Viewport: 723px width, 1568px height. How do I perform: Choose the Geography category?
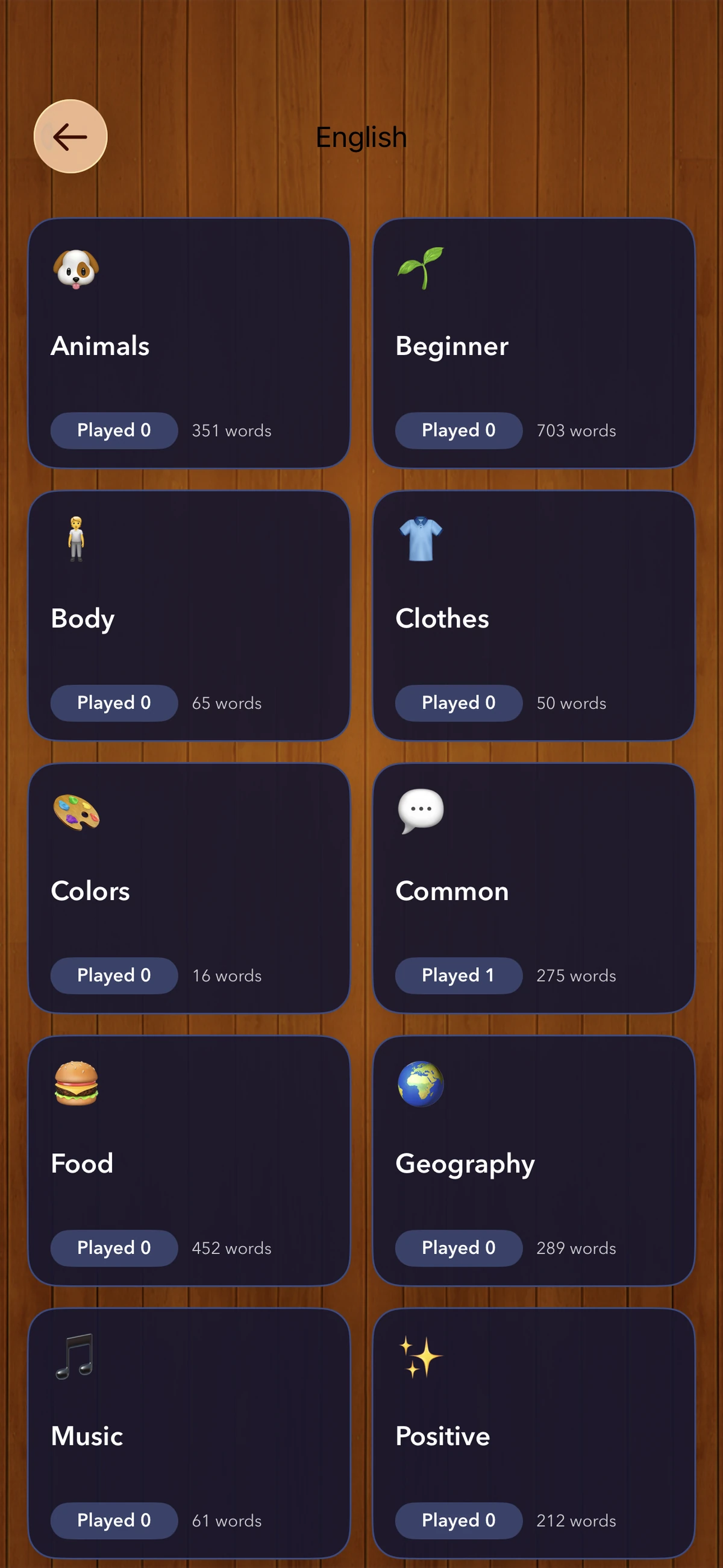(533, 1161)
